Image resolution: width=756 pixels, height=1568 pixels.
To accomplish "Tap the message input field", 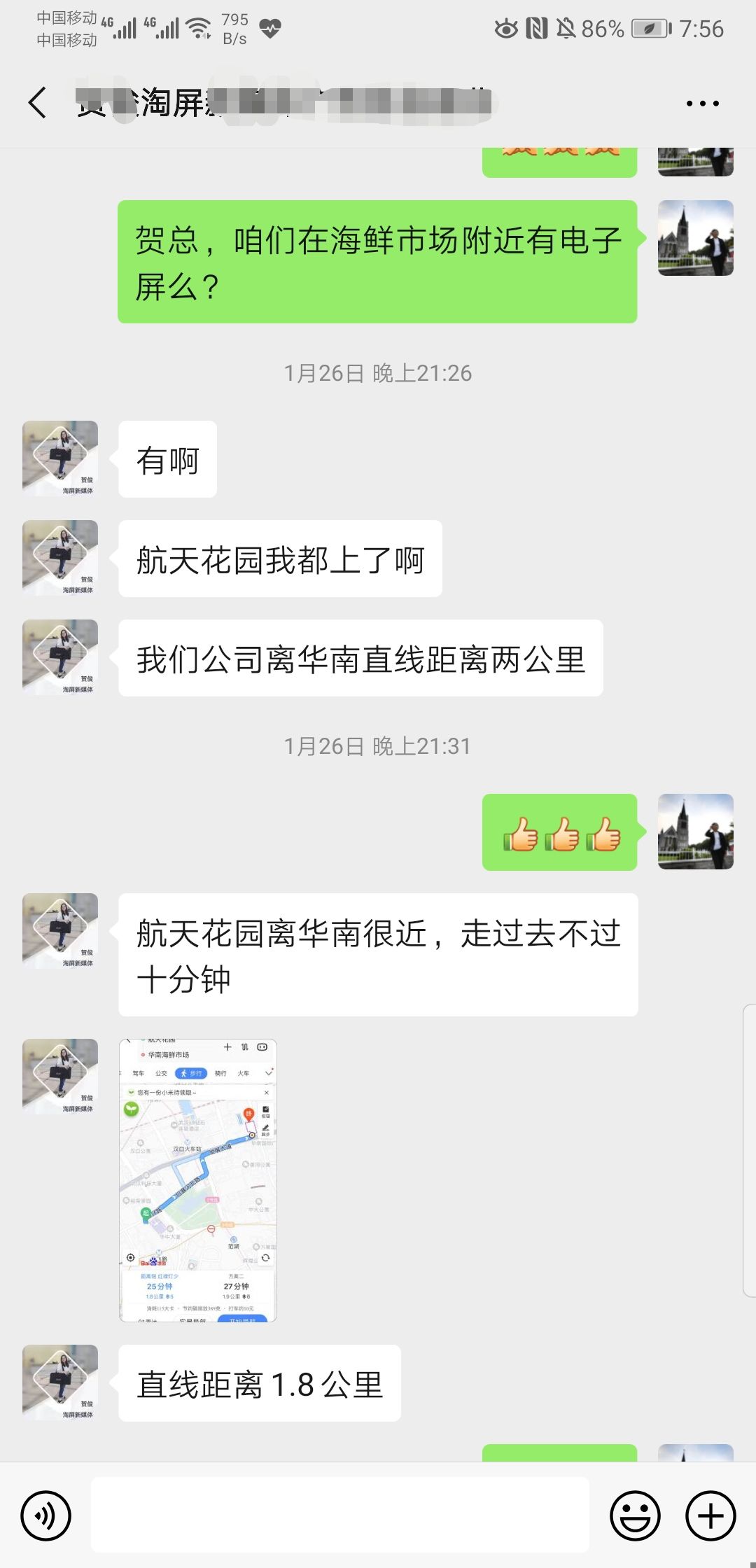I will coord(340,1515).
